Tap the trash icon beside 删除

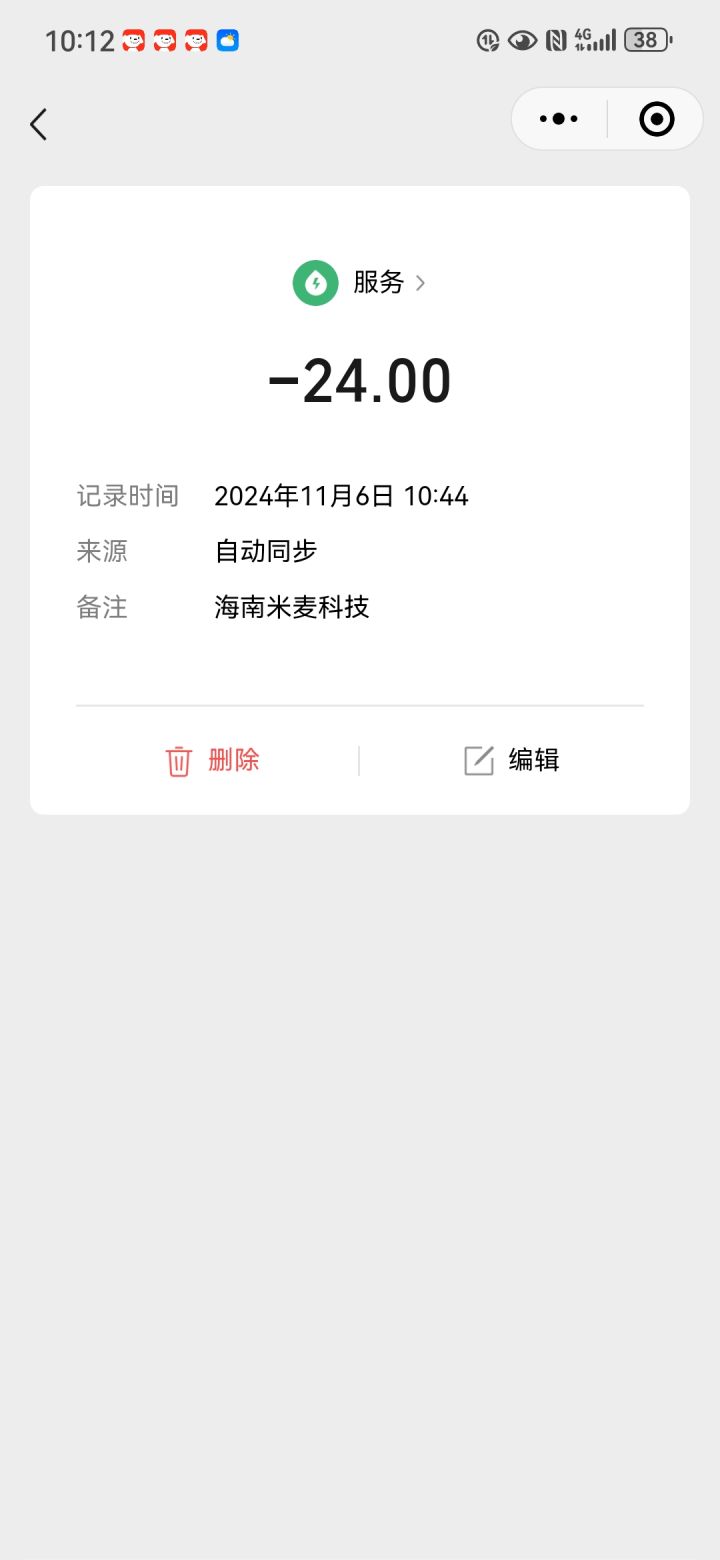pyautogui.click(x=178, y=761)
